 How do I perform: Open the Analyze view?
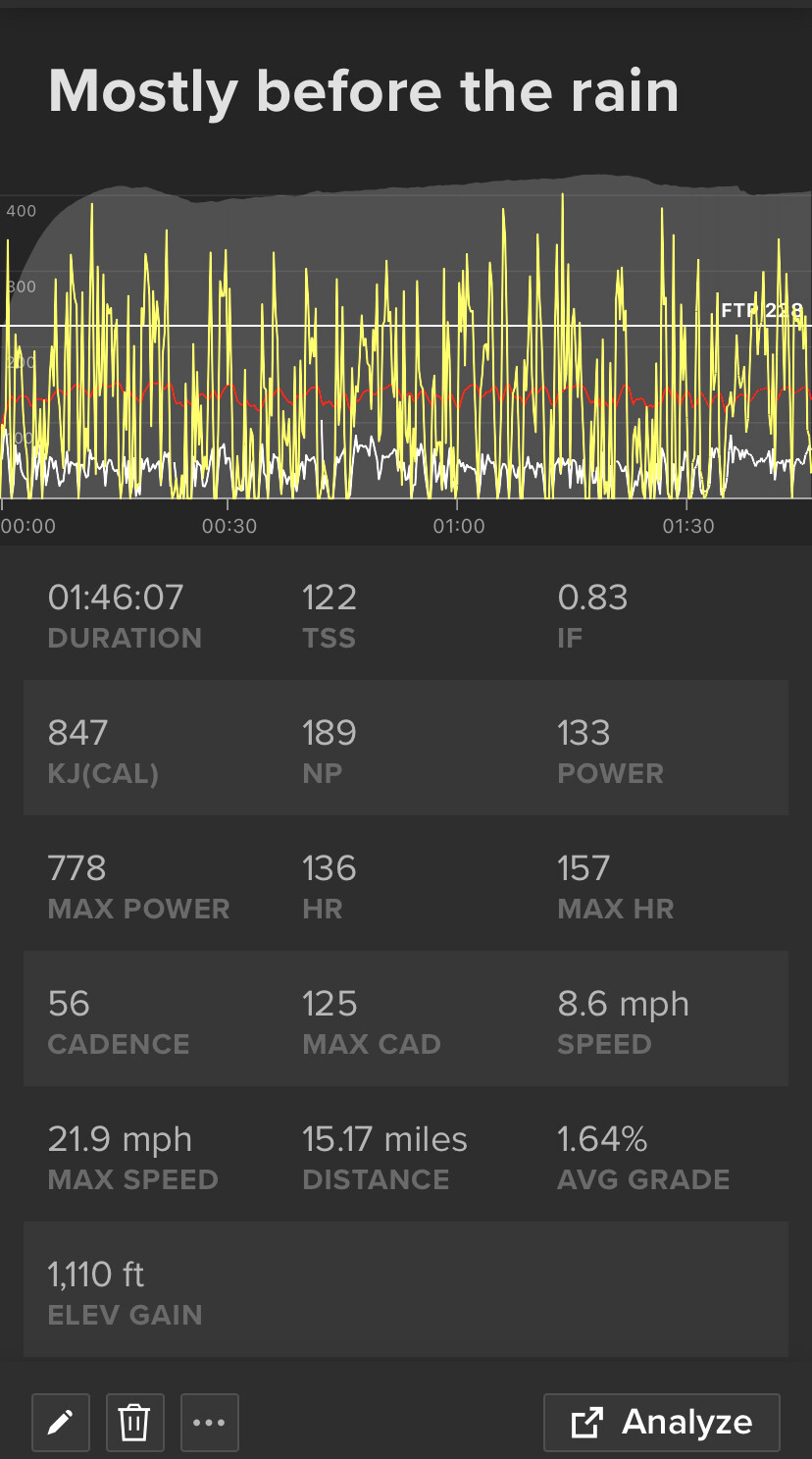[662, 1422]
